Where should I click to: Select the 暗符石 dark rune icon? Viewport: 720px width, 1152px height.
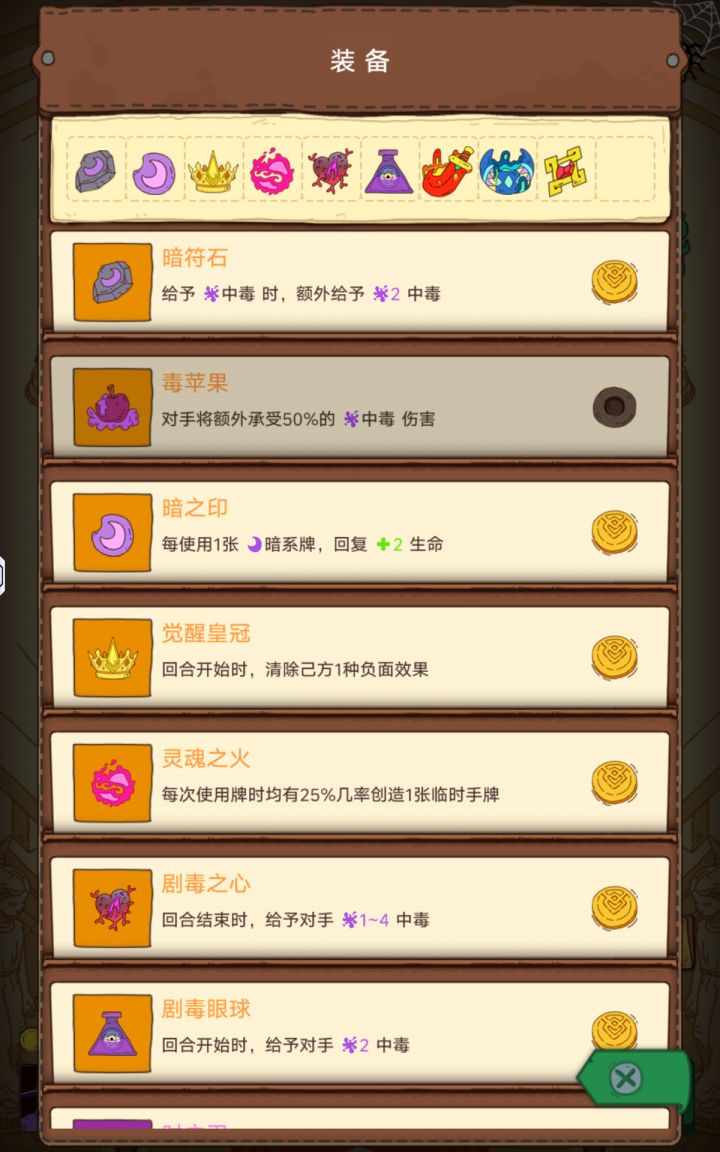111,281
